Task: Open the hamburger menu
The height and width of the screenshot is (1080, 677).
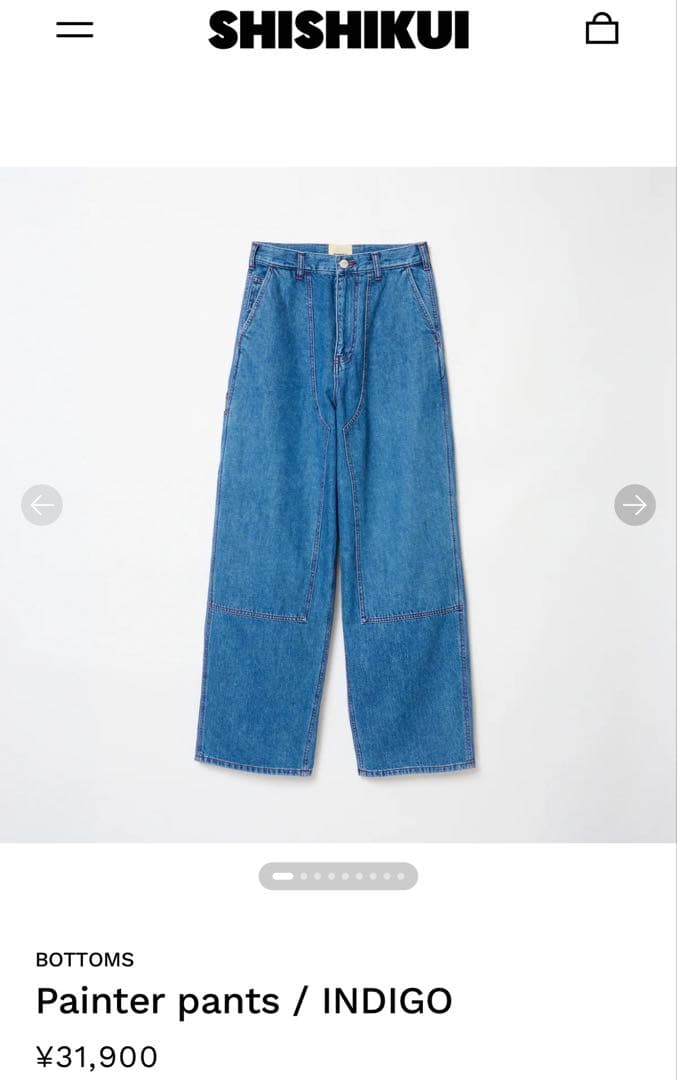Action: (74, 30)
